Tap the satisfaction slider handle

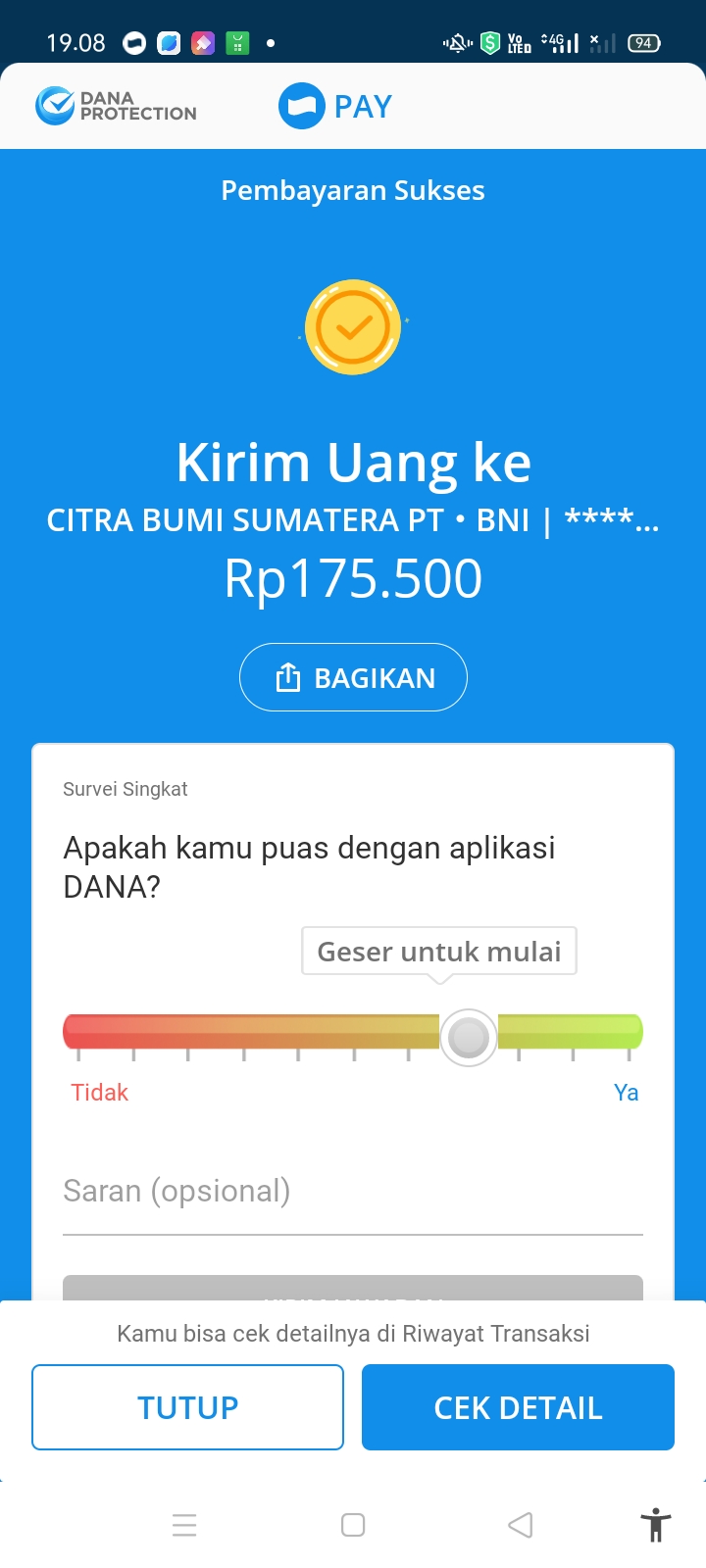[x=469, y=1037]
